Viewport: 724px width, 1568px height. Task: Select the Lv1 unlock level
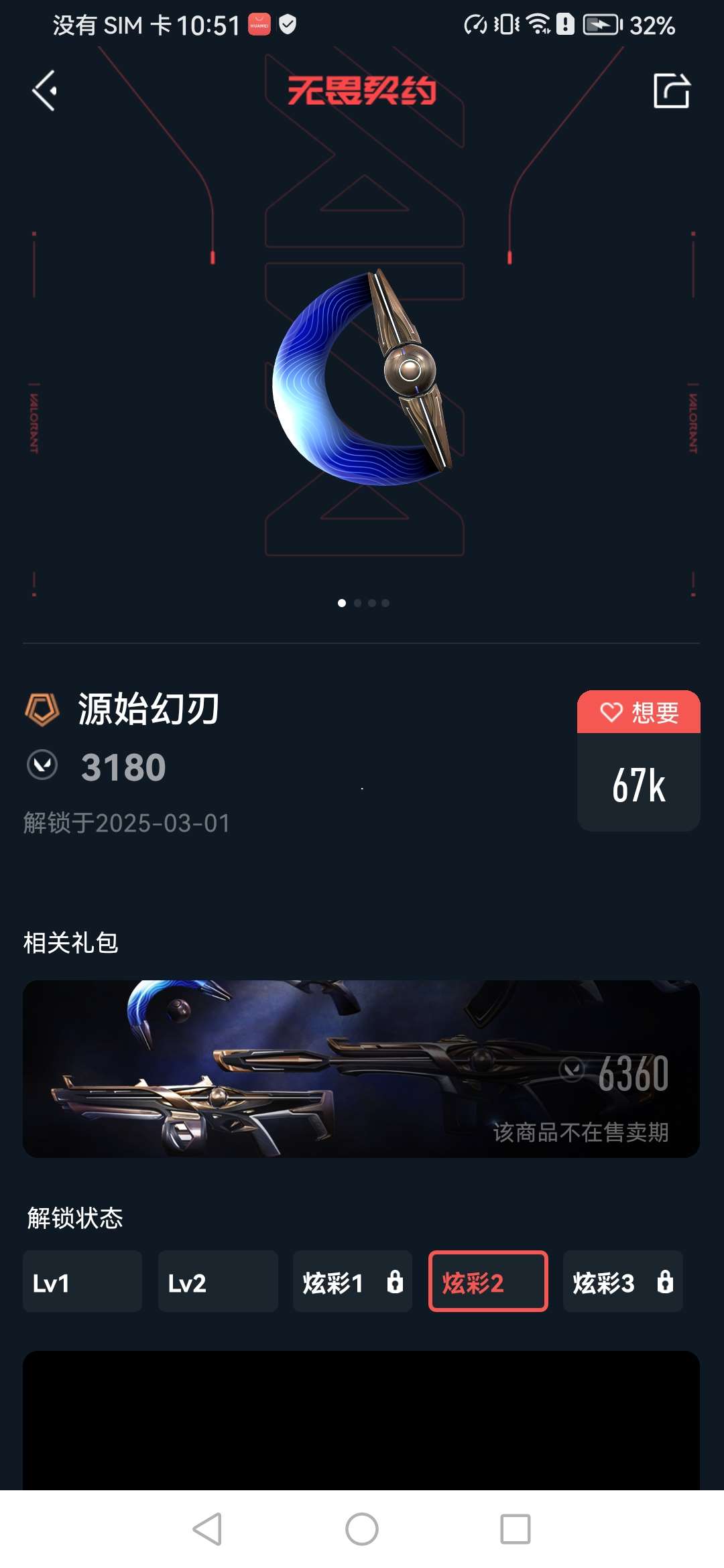(x=82, y=1281)
